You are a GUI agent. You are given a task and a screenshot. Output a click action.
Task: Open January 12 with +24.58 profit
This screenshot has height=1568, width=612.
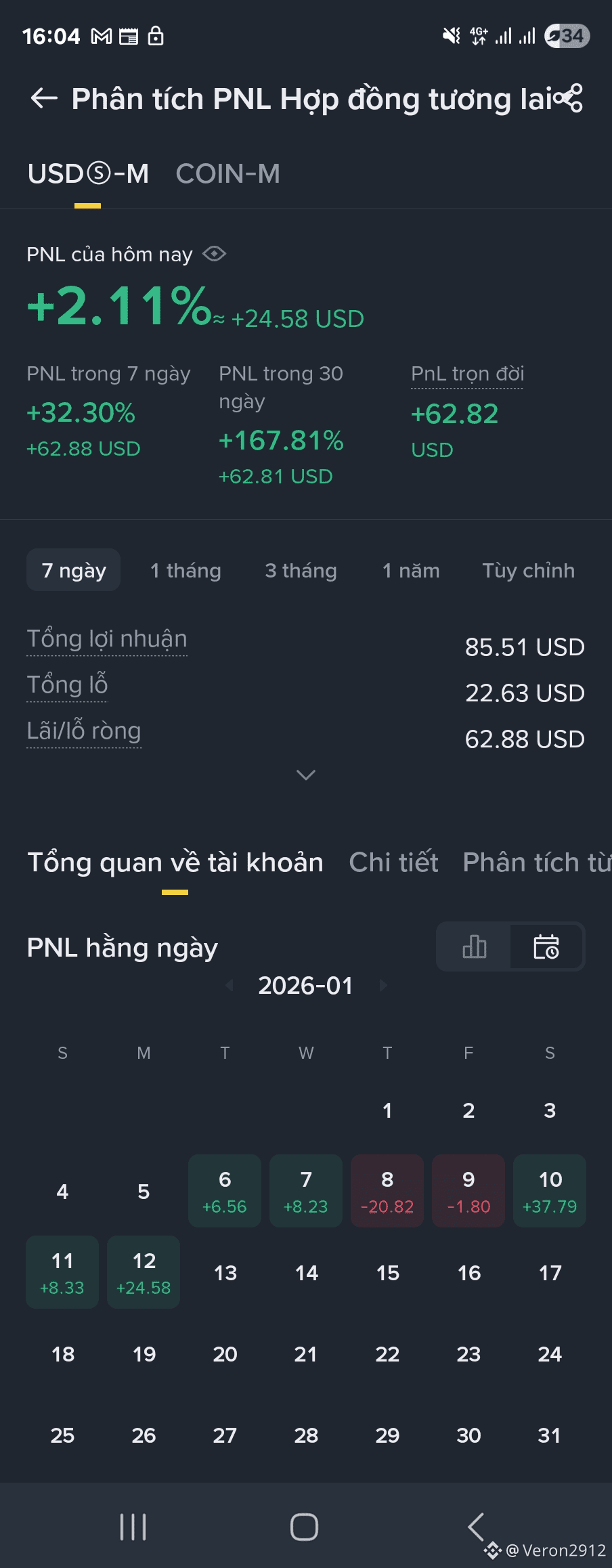(144, 1272)
